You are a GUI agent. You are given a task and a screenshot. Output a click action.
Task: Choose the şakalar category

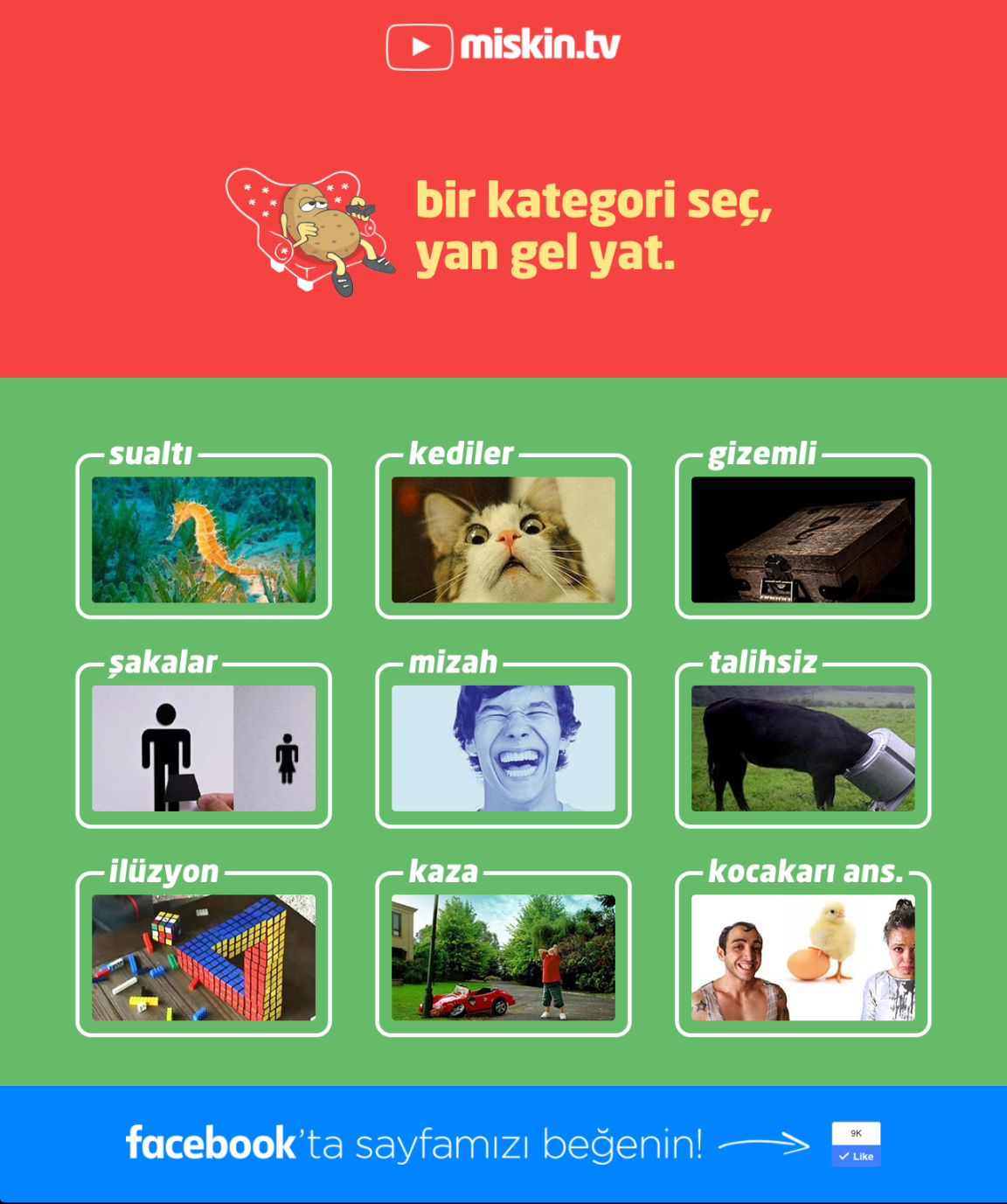click(x=204, y=748)
